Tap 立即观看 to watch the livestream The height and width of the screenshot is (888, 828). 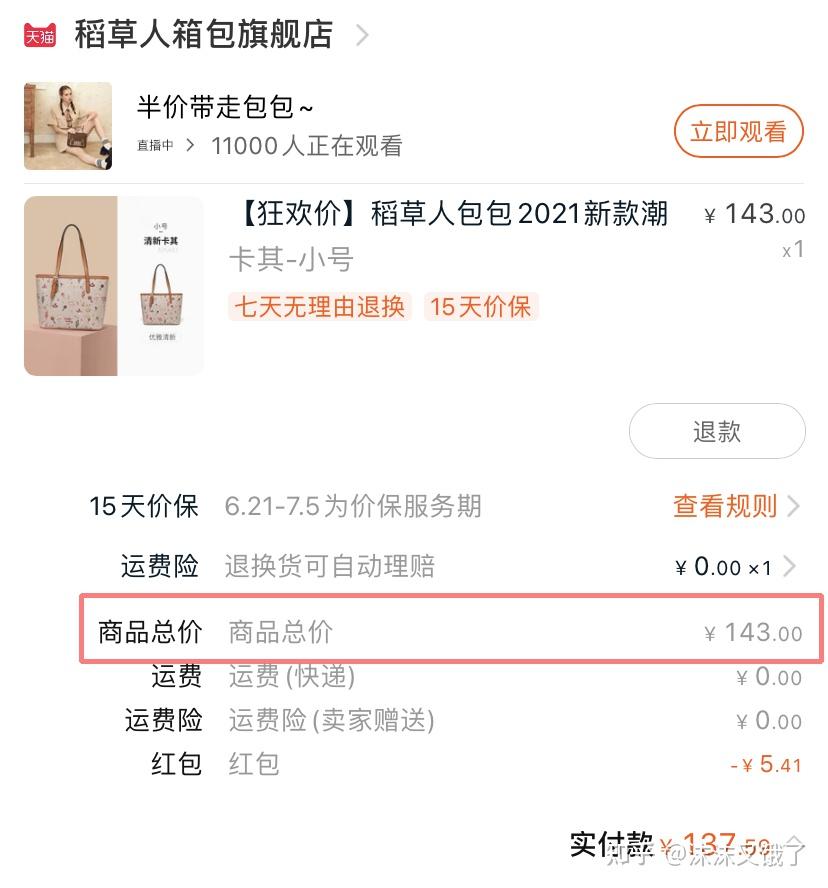pyautogui.click(x=738, y=131)
